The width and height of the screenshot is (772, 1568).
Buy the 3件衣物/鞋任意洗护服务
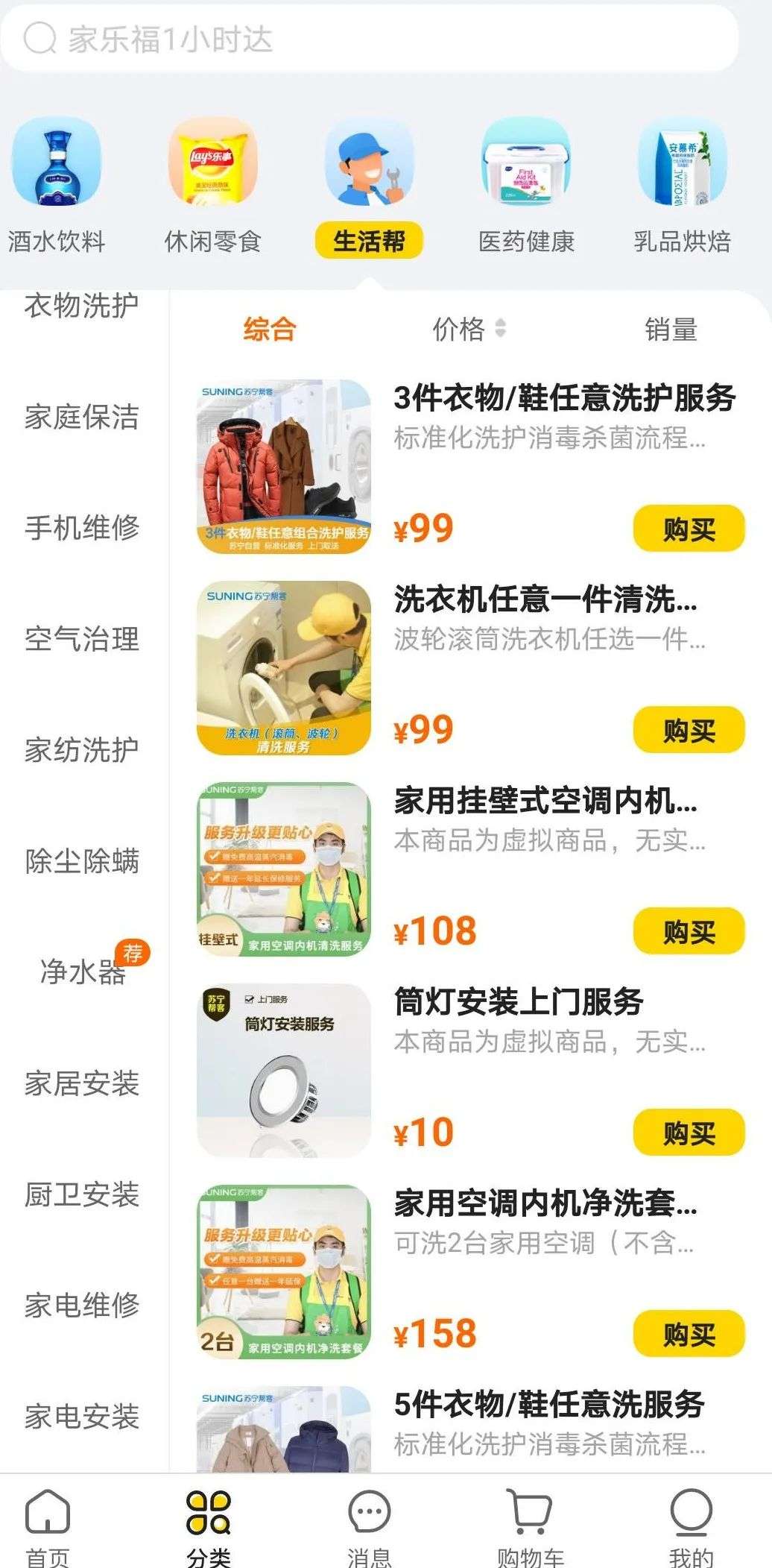pos(689,529)
